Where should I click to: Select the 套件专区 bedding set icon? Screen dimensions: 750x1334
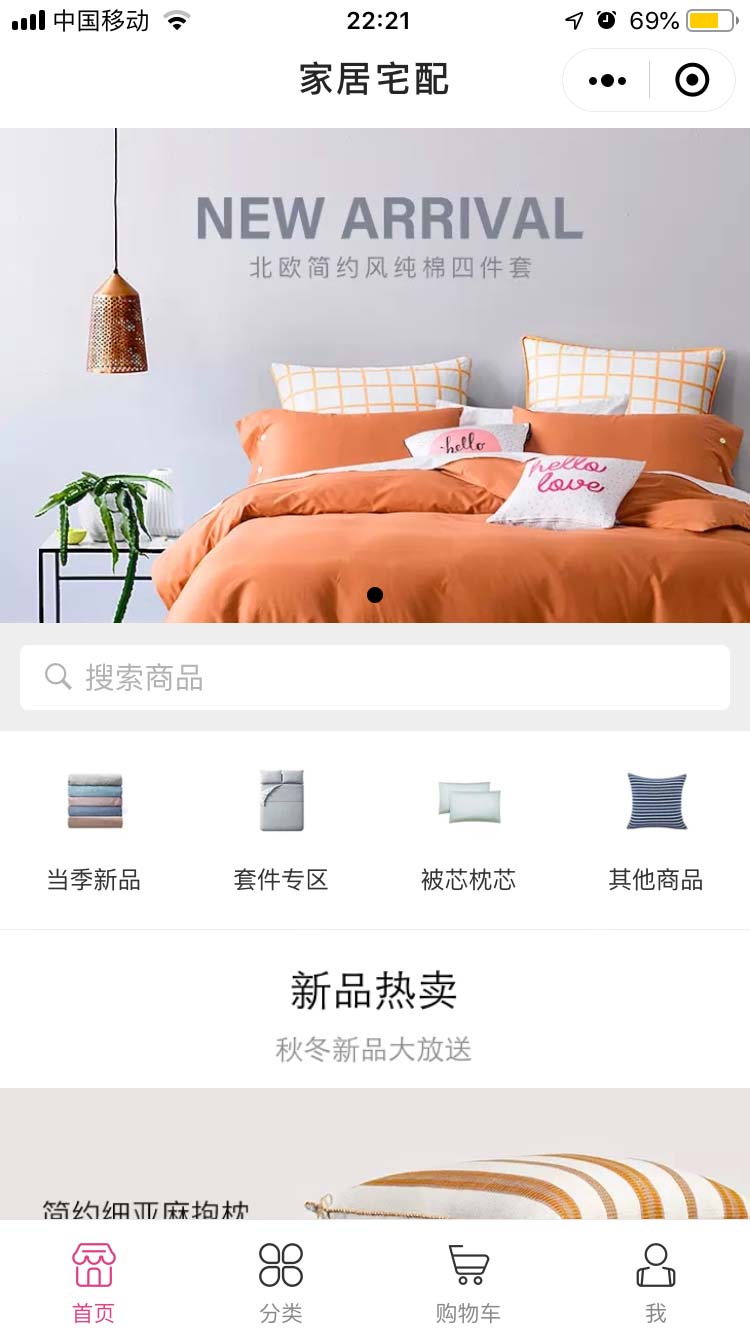point(280,801)
